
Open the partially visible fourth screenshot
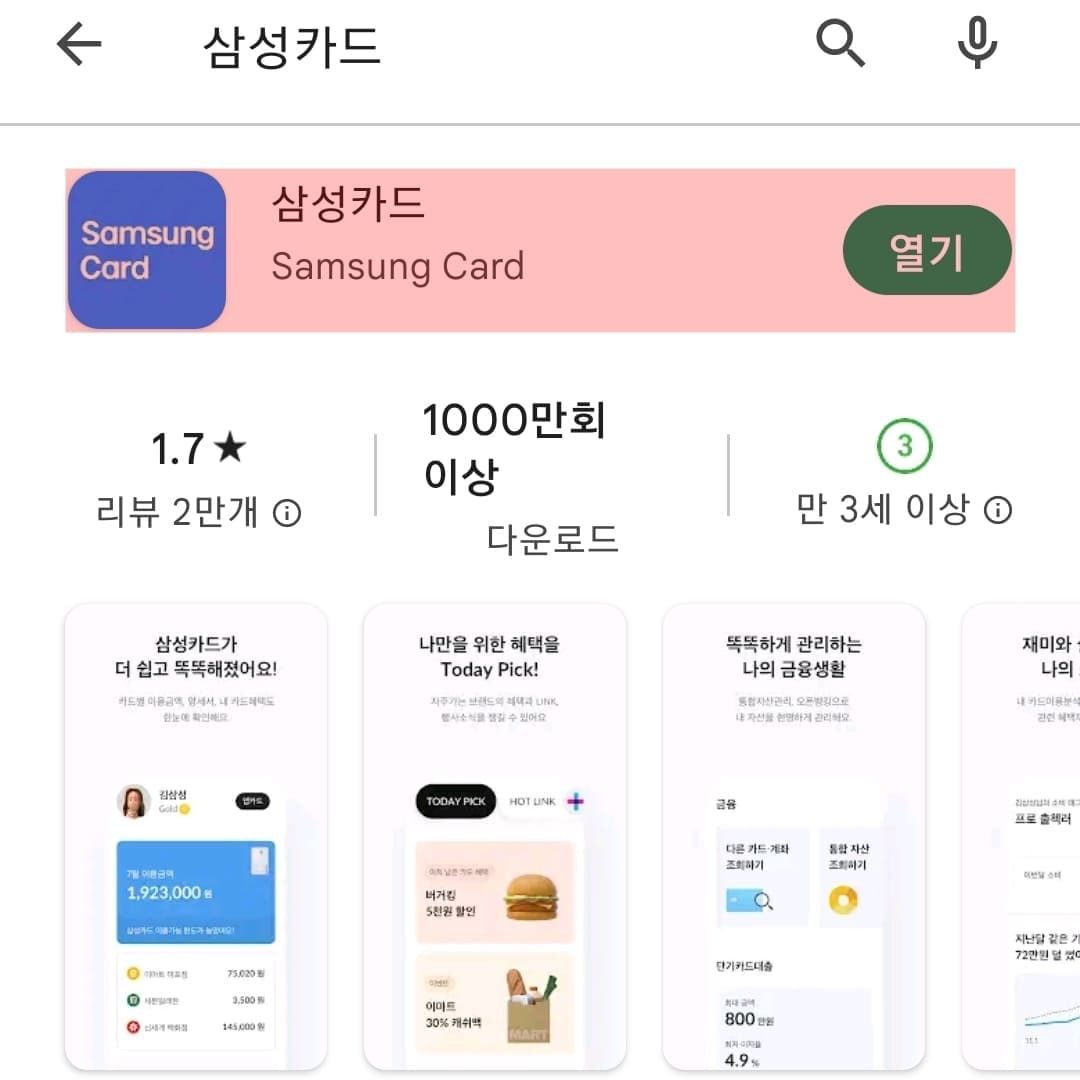pyautogui.click(x=1022, y=836)
